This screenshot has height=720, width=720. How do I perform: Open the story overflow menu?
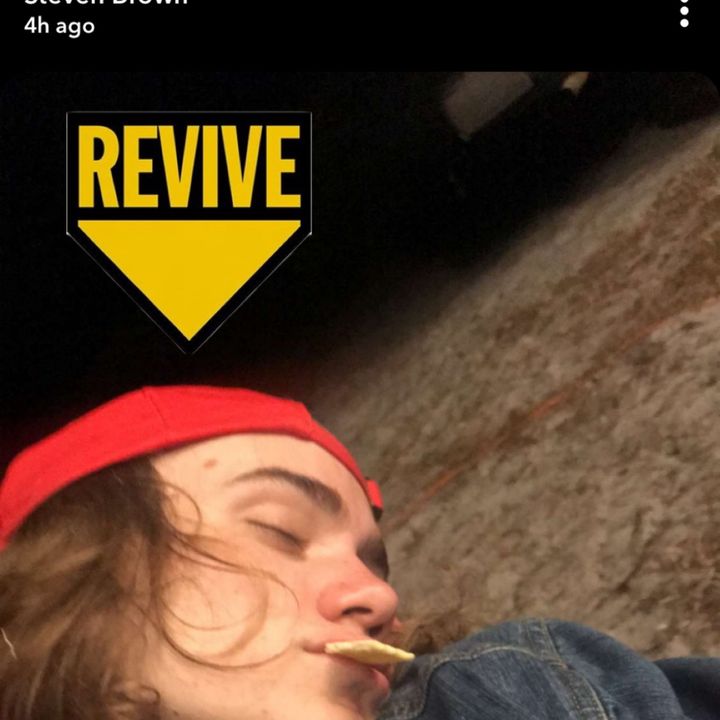[684, 12]
